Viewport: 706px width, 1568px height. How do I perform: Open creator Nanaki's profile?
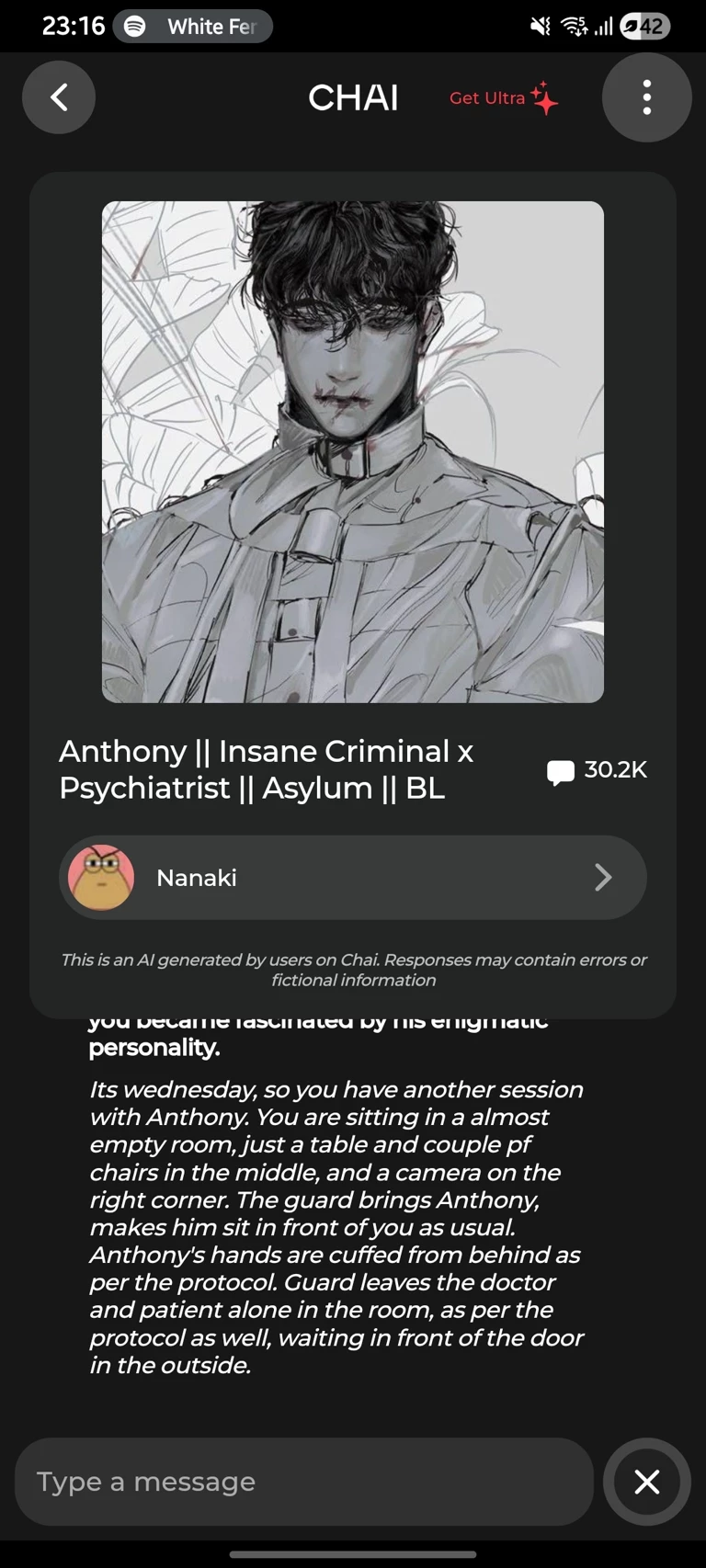[x=353, y=878]
